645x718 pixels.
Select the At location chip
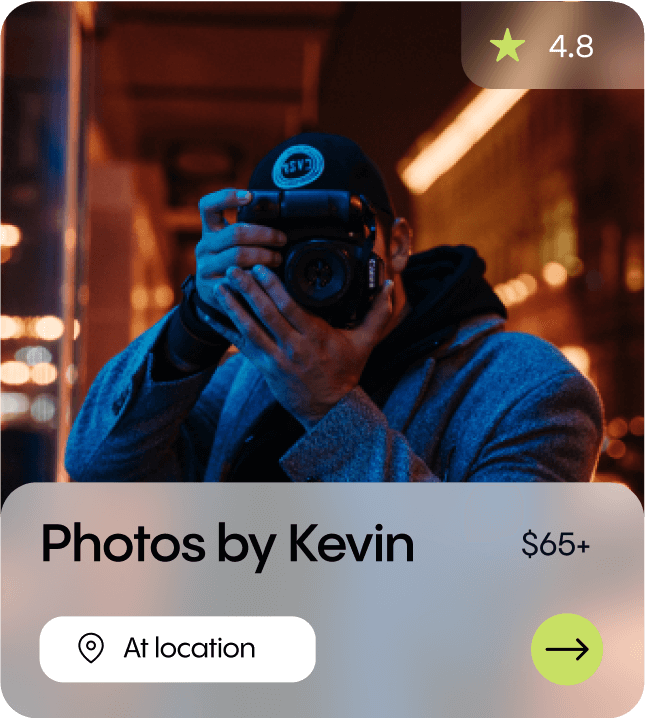click(x=177, y=649)
